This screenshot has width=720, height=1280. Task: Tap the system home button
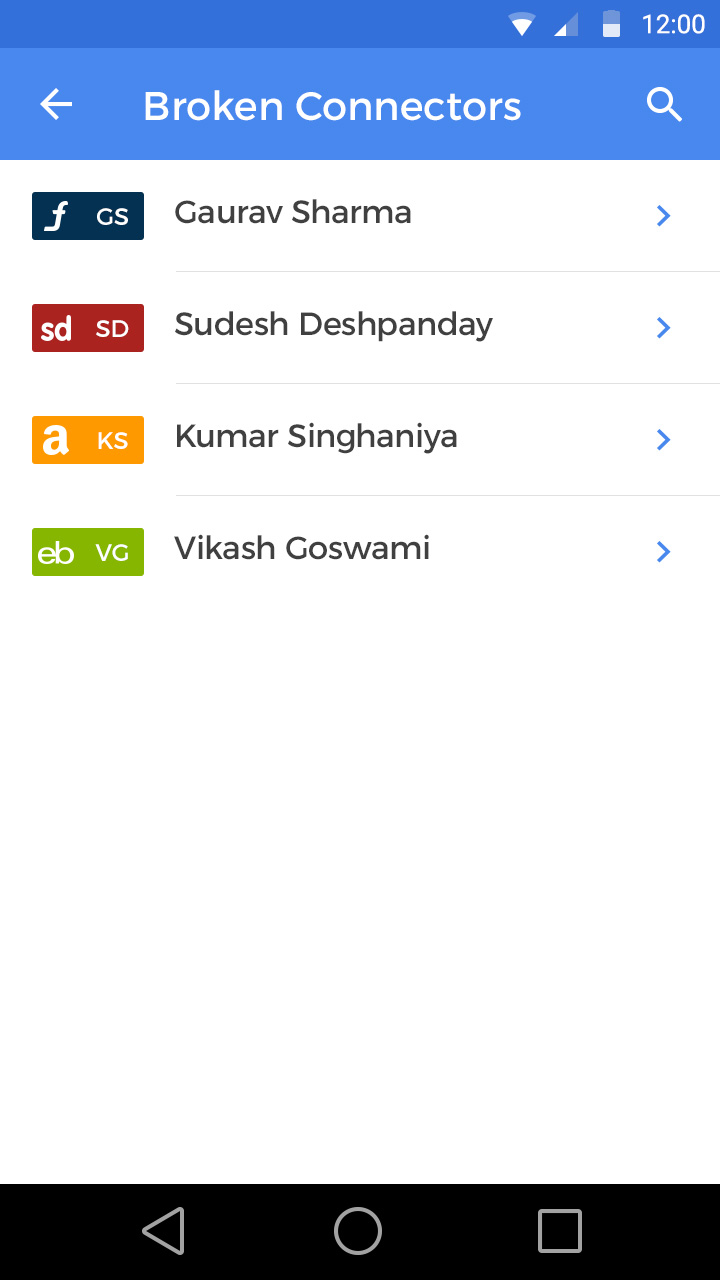click(x=358, y=1231)
